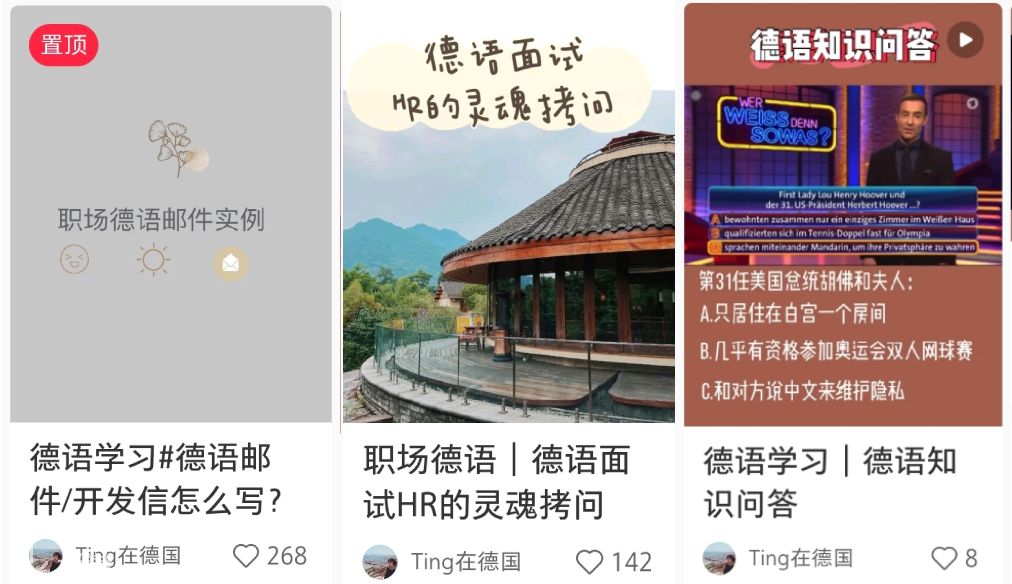Open Ting在德国 profile under 德语邮件 post
Screen dimensions: 1012x584
tap(46, 556)
